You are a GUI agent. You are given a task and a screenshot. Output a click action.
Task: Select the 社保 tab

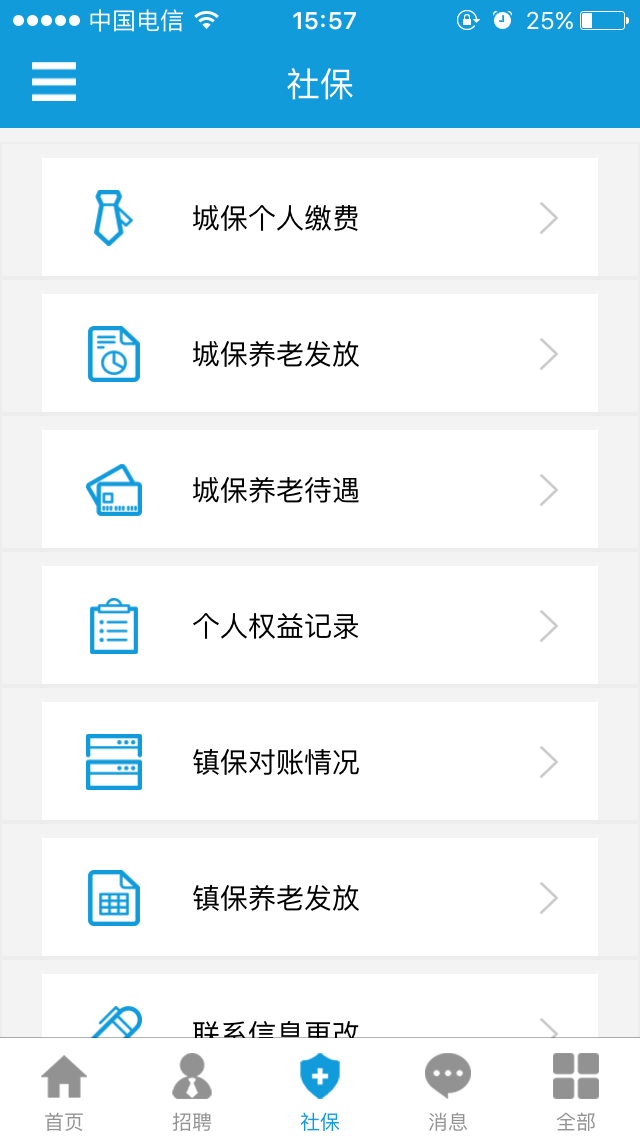[x=320, y=1090]
